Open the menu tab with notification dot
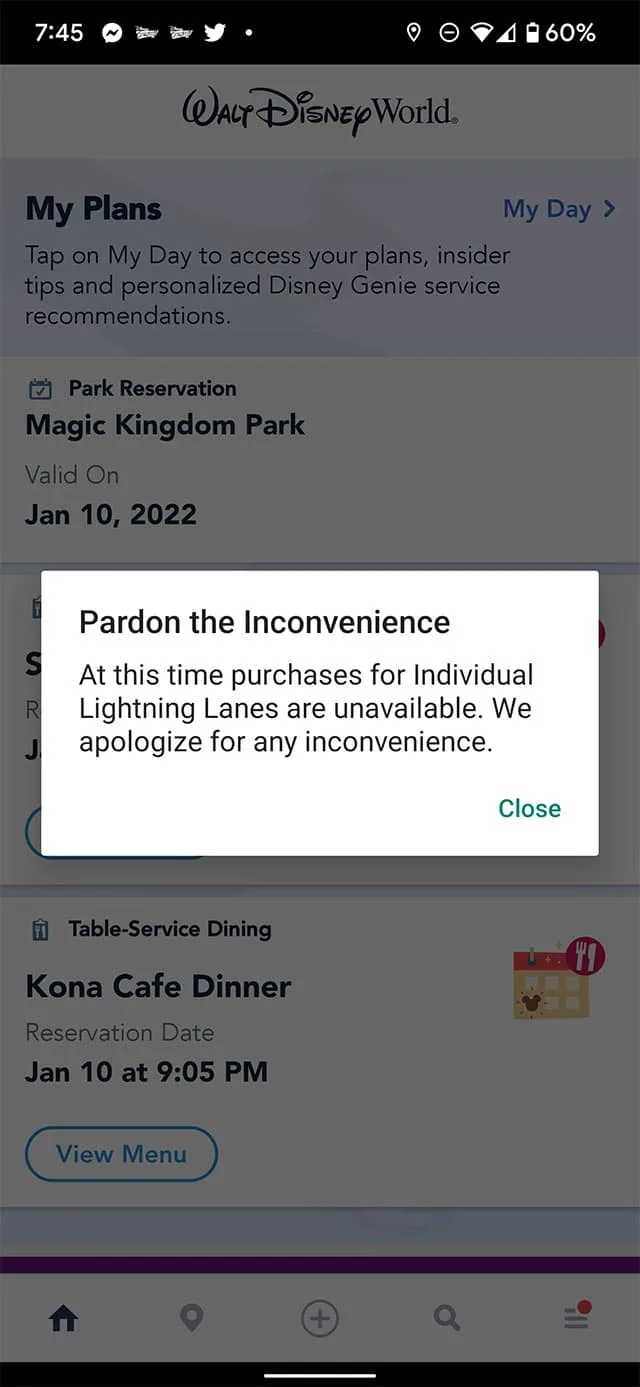Screen dimensions: 640x1387 576,1317
